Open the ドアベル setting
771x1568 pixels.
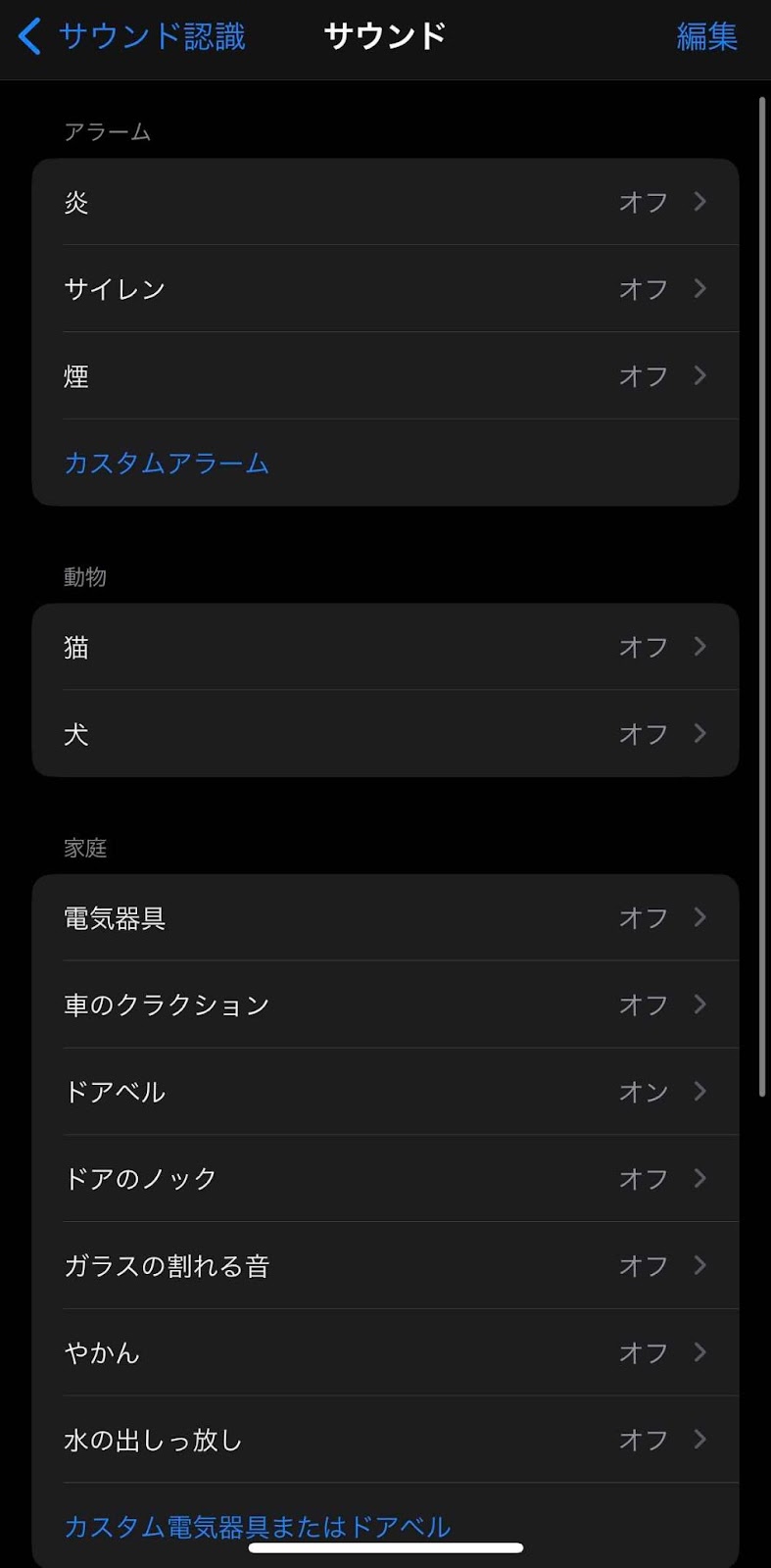(385, 1092)
